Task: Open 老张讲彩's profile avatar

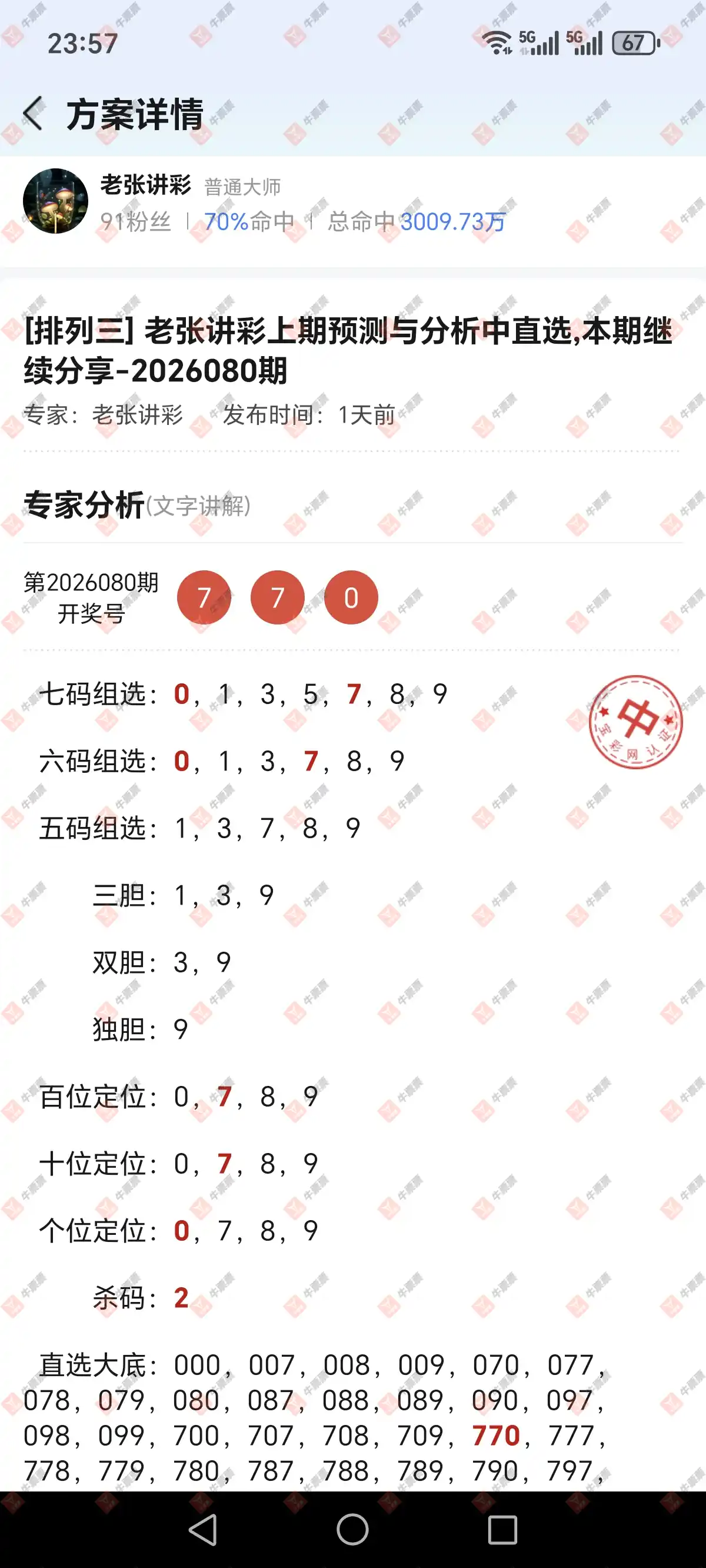Action: point(55,201)
